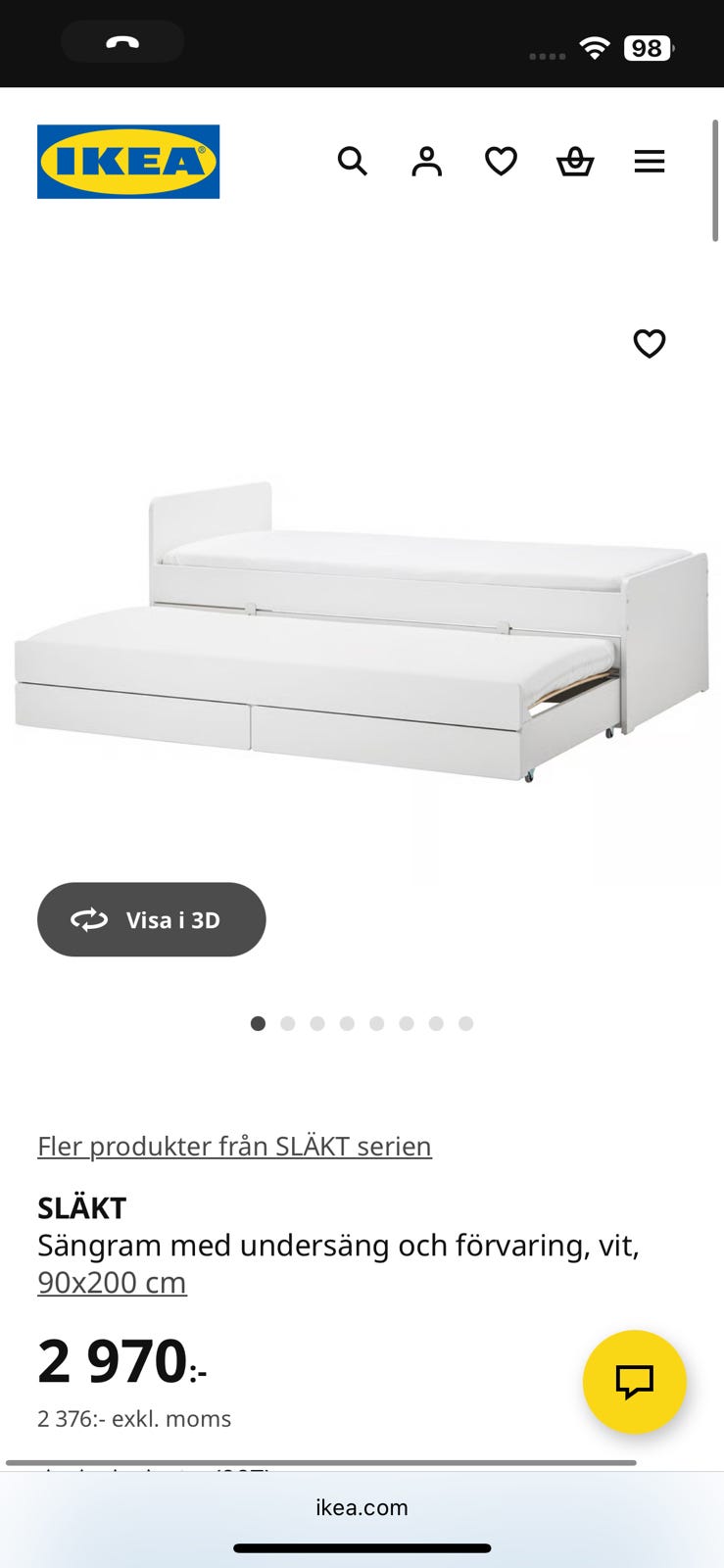View the bed with Visa i 3D
Viewport: 724px width, 1568px height.
[x=152, y=919]
